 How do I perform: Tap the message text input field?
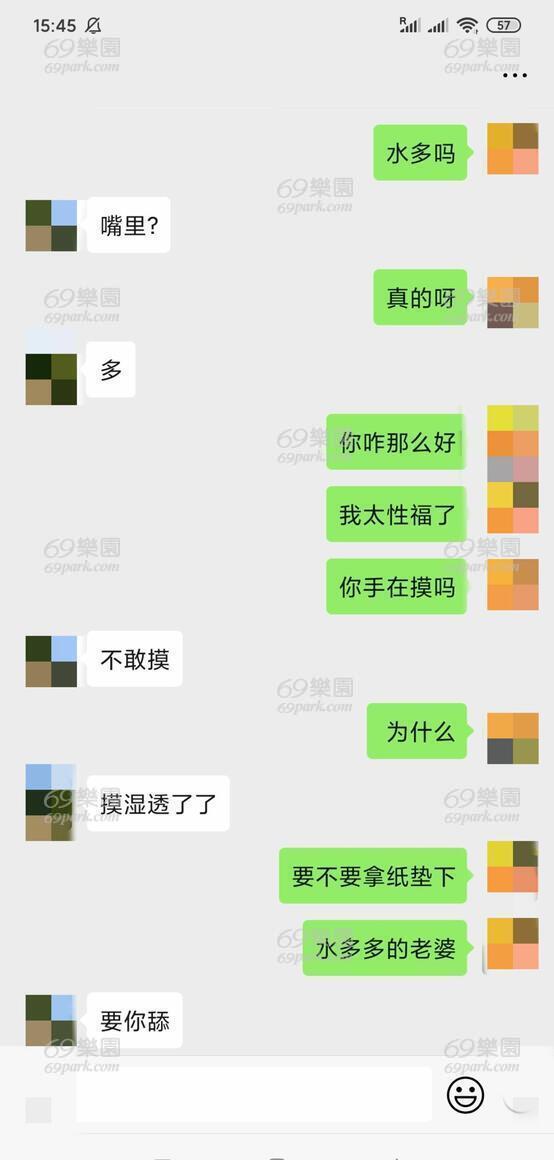point(254,1094)
